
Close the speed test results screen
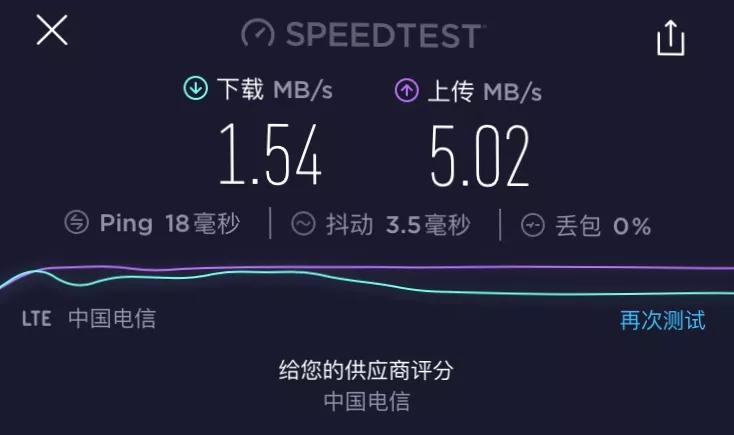pyautogui.click(x=52, y=31)
